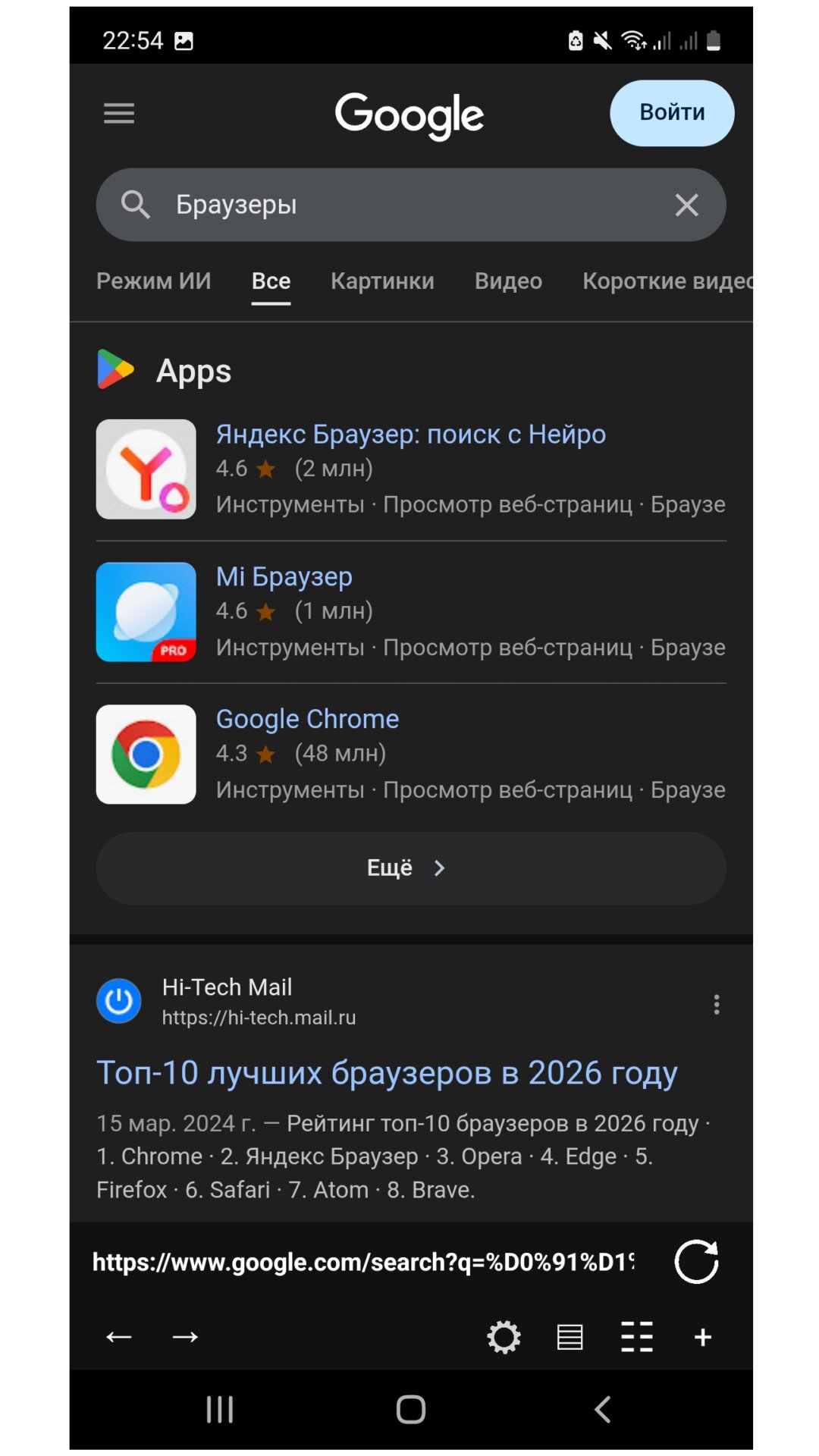This screenshot has width=819, height=1456.
Task: Clear the search query
Action: click(x=686, y=205)
